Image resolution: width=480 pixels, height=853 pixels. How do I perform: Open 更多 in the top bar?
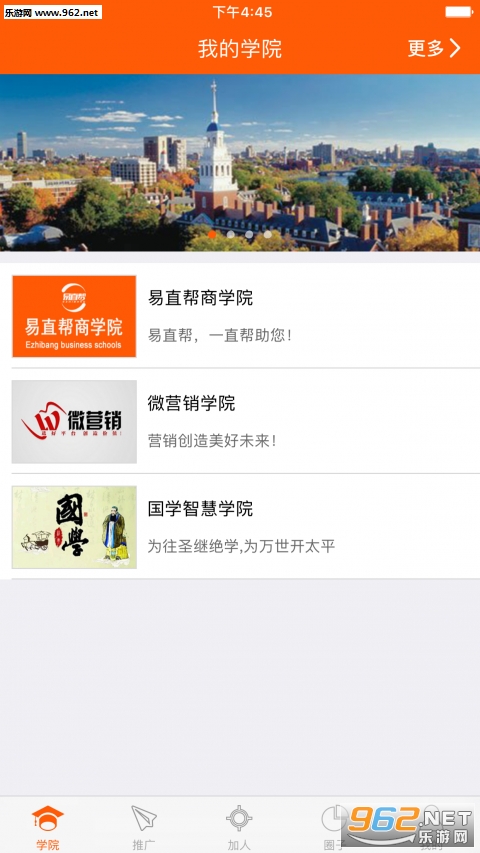point(434,48)
